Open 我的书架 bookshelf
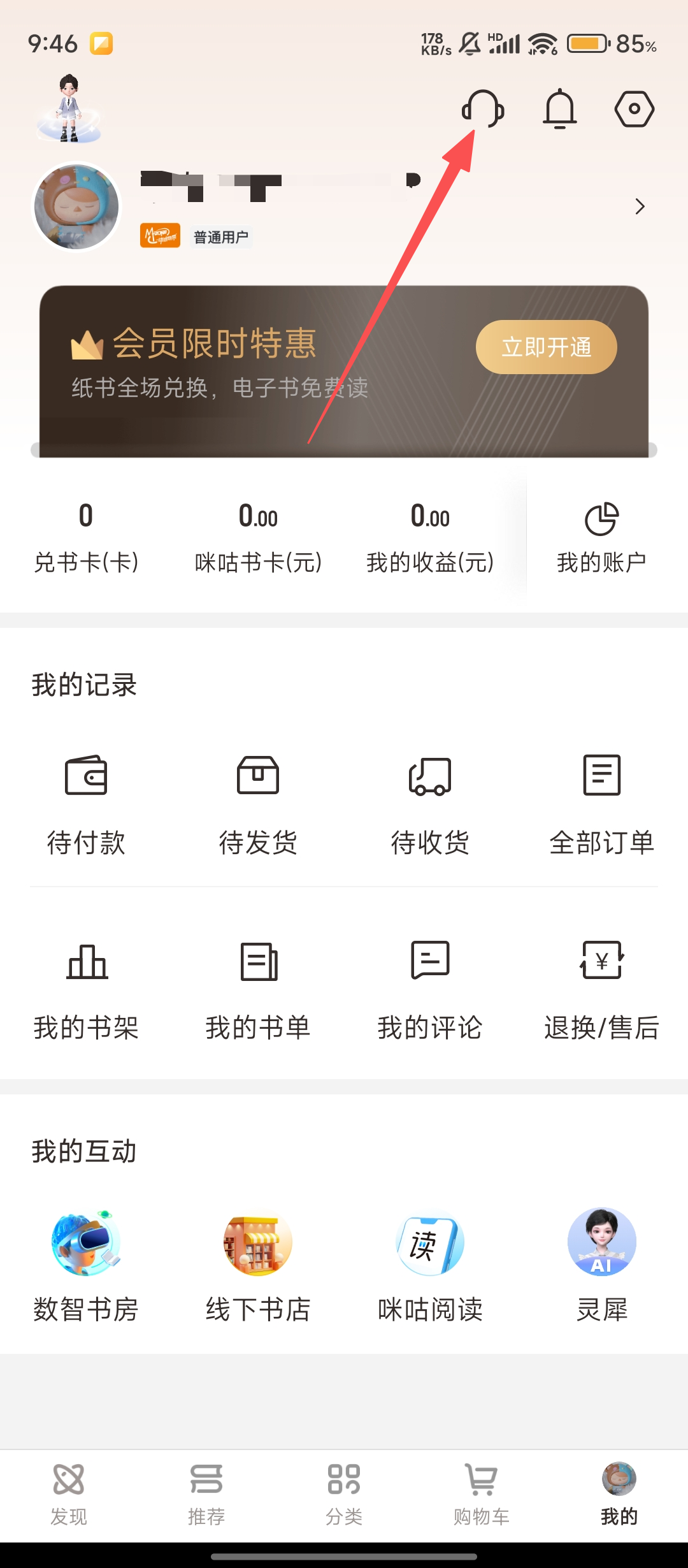 tap(86, 989)
